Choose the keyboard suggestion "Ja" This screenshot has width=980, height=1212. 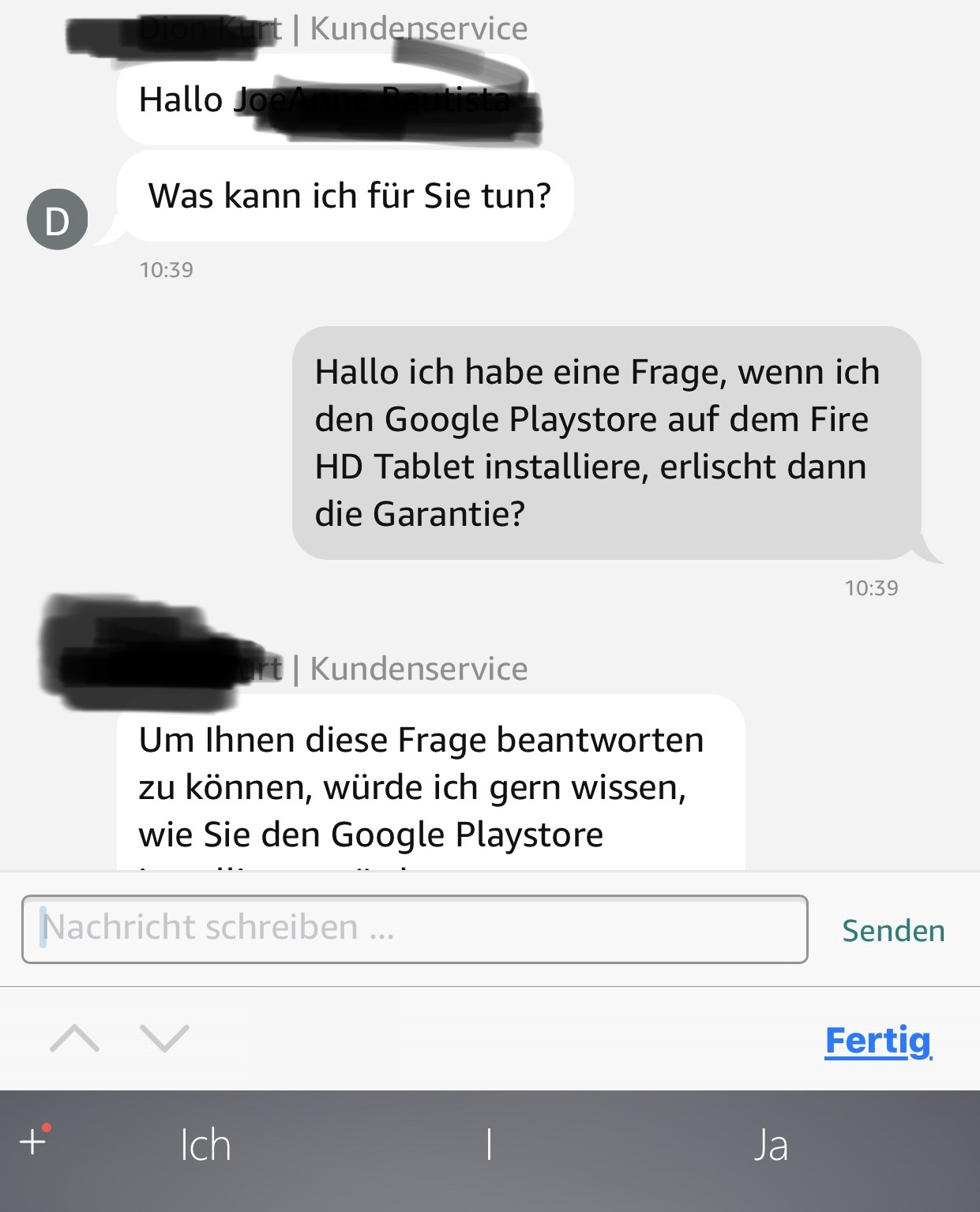(770, 1146)
